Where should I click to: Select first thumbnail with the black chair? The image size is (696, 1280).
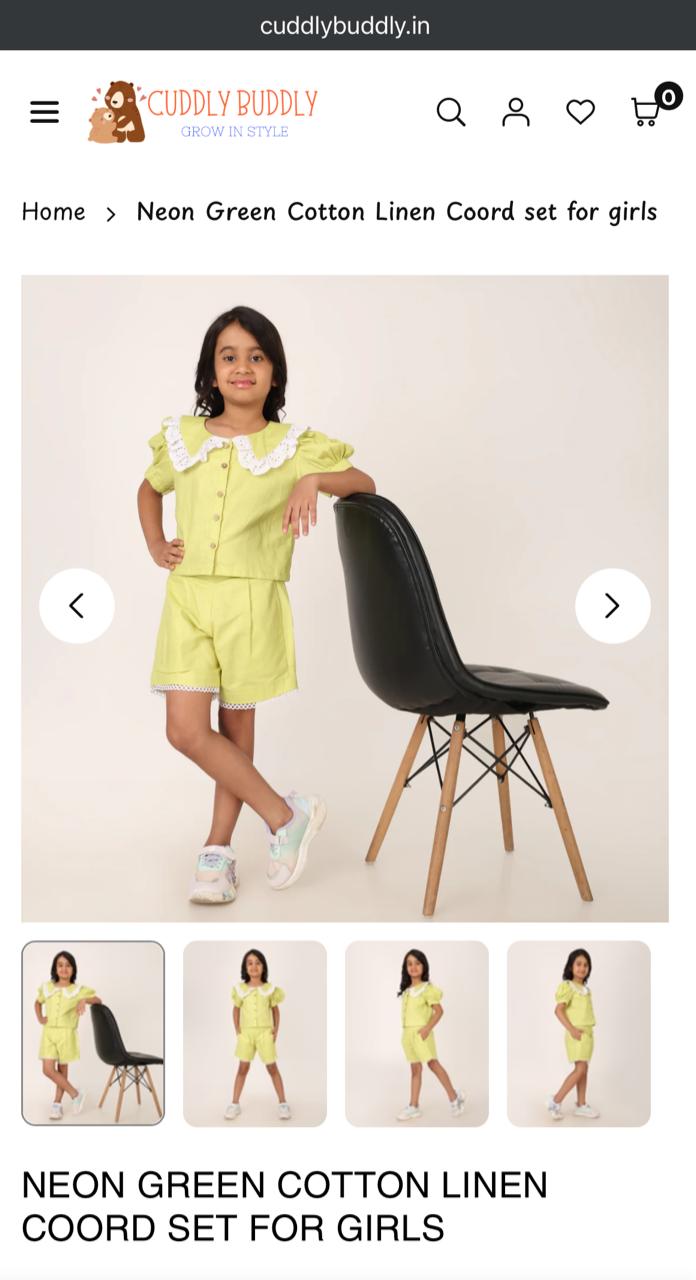(93, 1033)
